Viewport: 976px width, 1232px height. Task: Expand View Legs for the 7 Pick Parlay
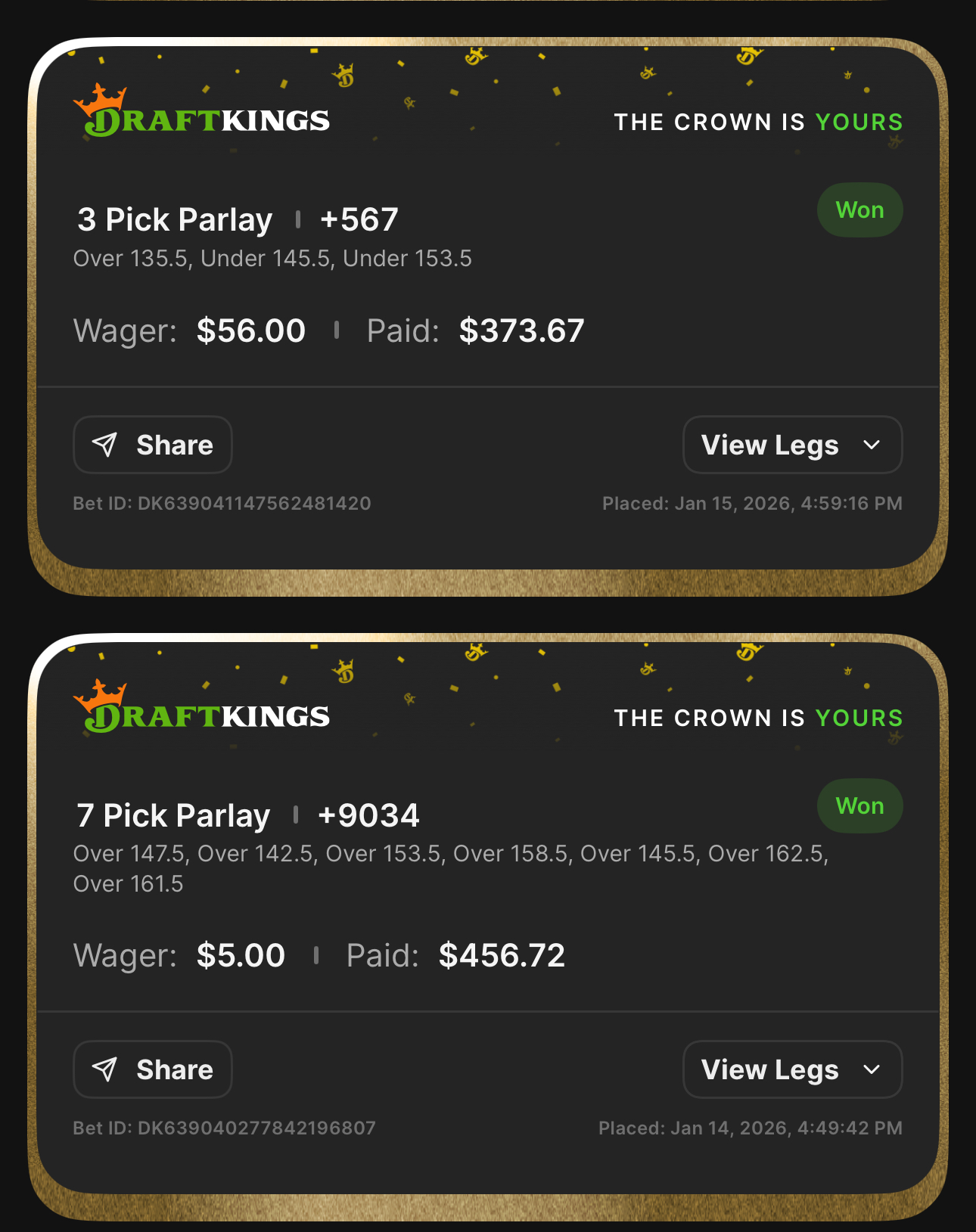(791, 1069)
